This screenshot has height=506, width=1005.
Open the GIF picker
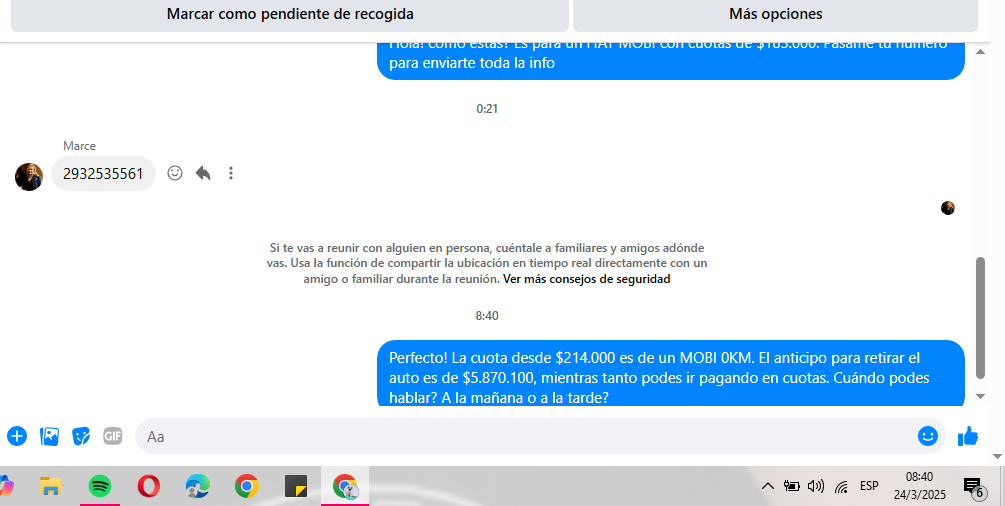(x=112, y=436)
